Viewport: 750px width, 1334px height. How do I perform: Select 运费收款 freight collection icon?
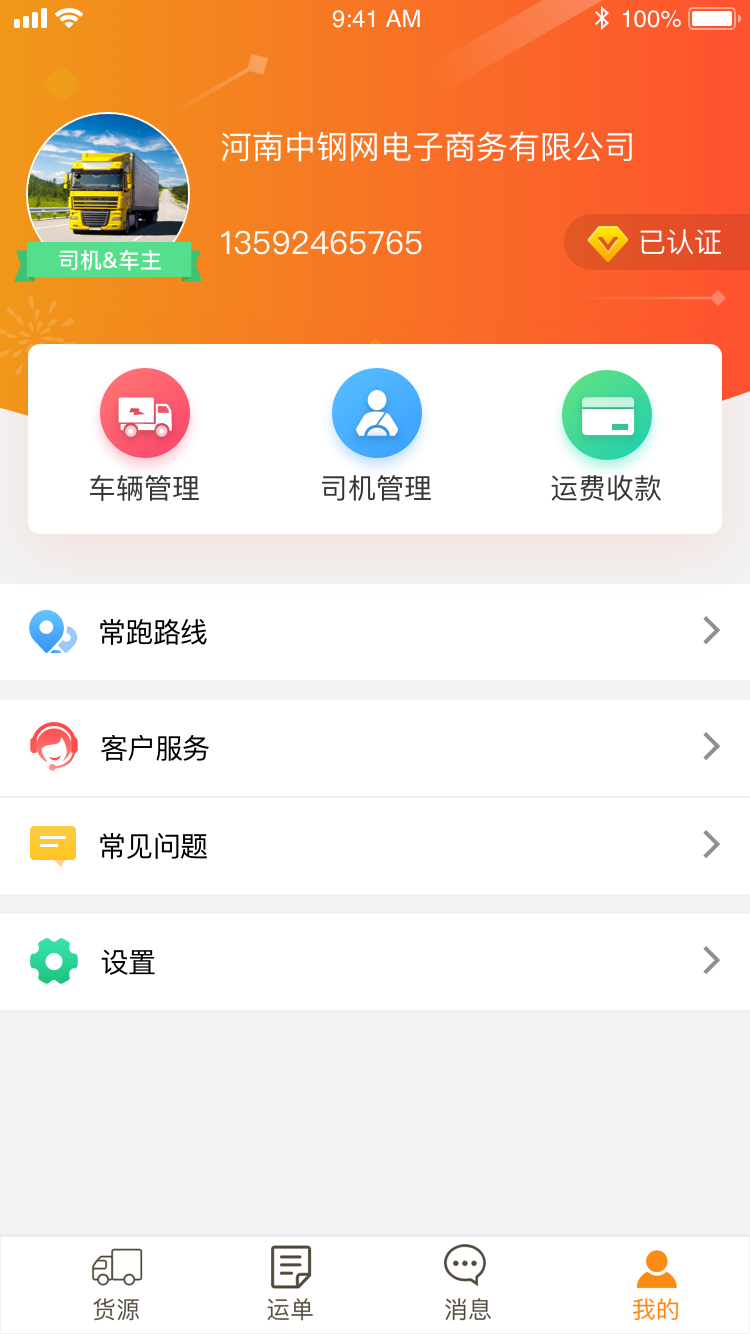[x=607, y=414]
